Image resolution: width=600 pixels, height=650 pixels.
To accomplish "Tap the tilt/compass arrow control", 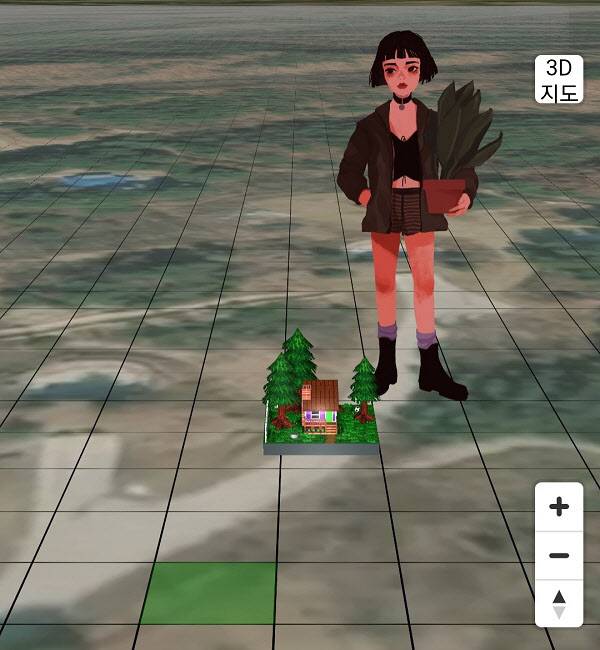I will tap(559, 603).
